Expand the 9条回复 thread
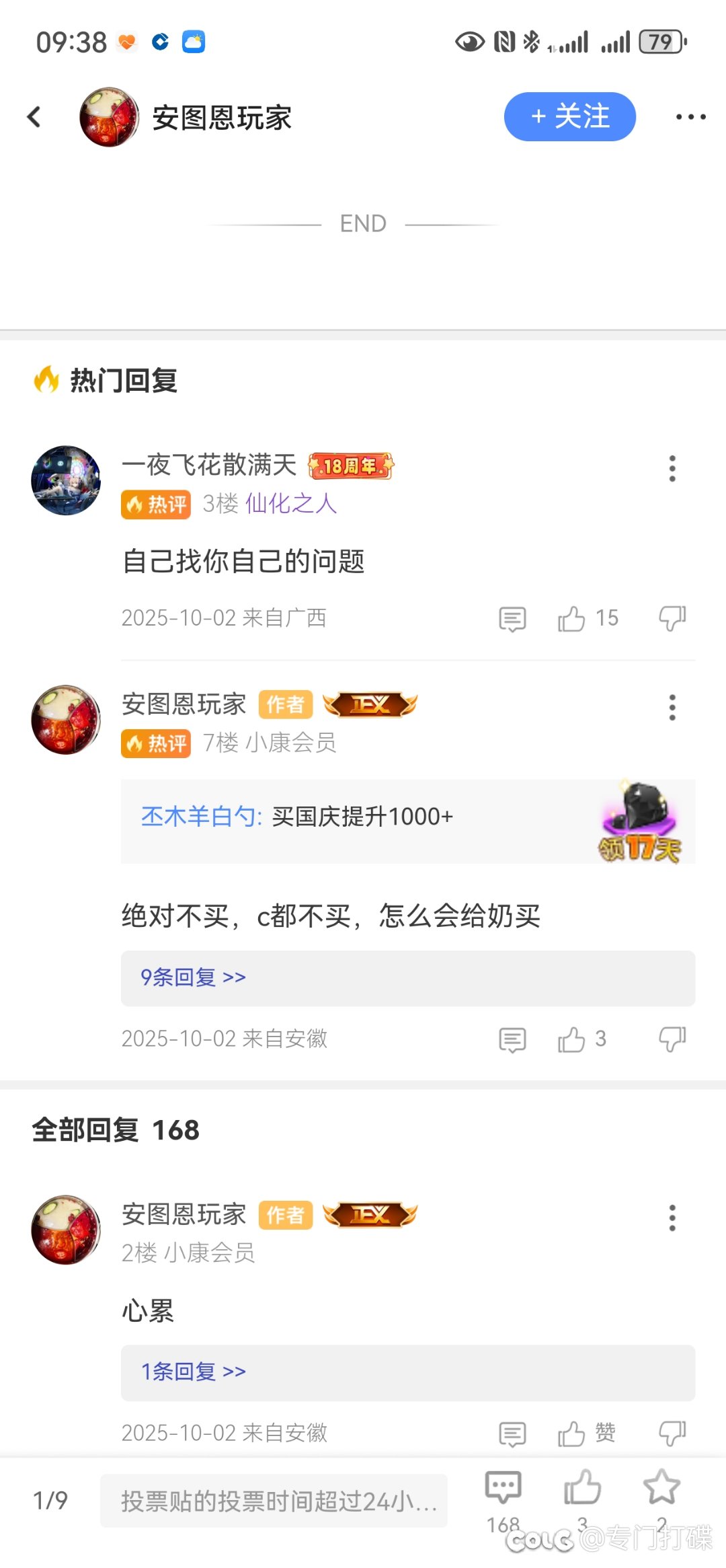Screen dimensions: 726x1568 tap(193, 977)
